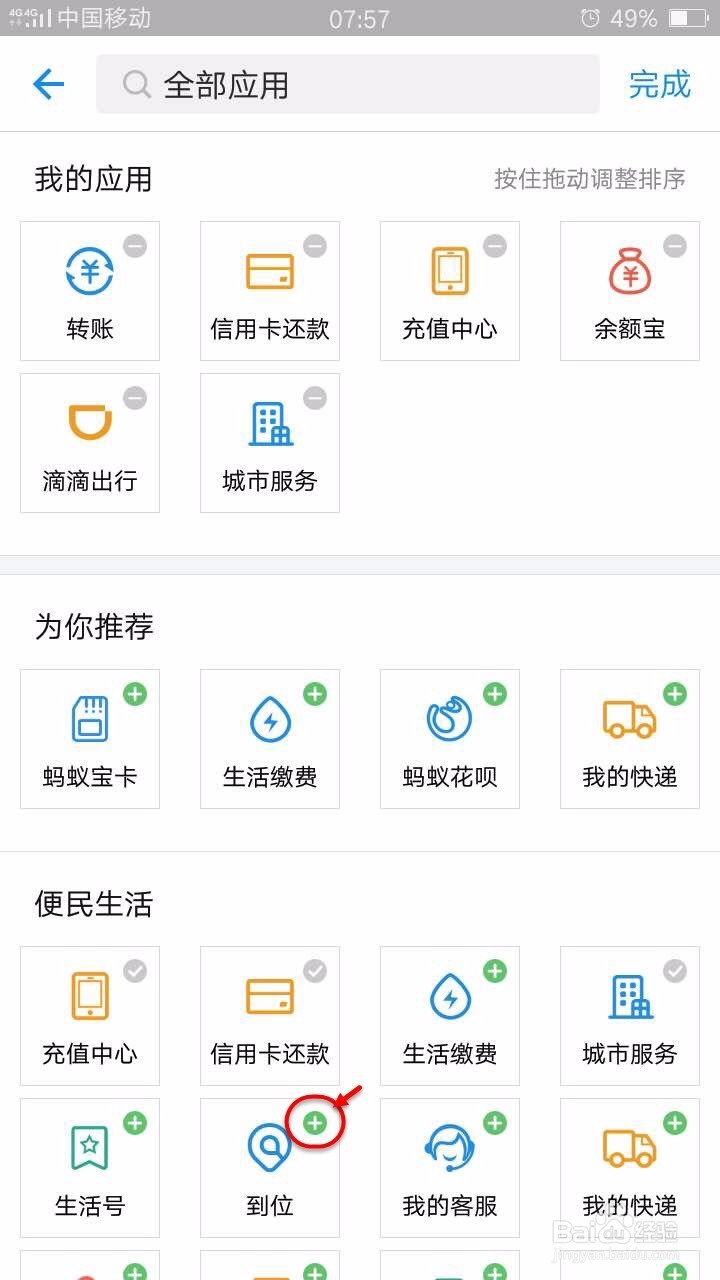Tap the 我的客服 customer service headset icon
This screenshot has width=720, height=1280.
click(x=449, y=1146)
